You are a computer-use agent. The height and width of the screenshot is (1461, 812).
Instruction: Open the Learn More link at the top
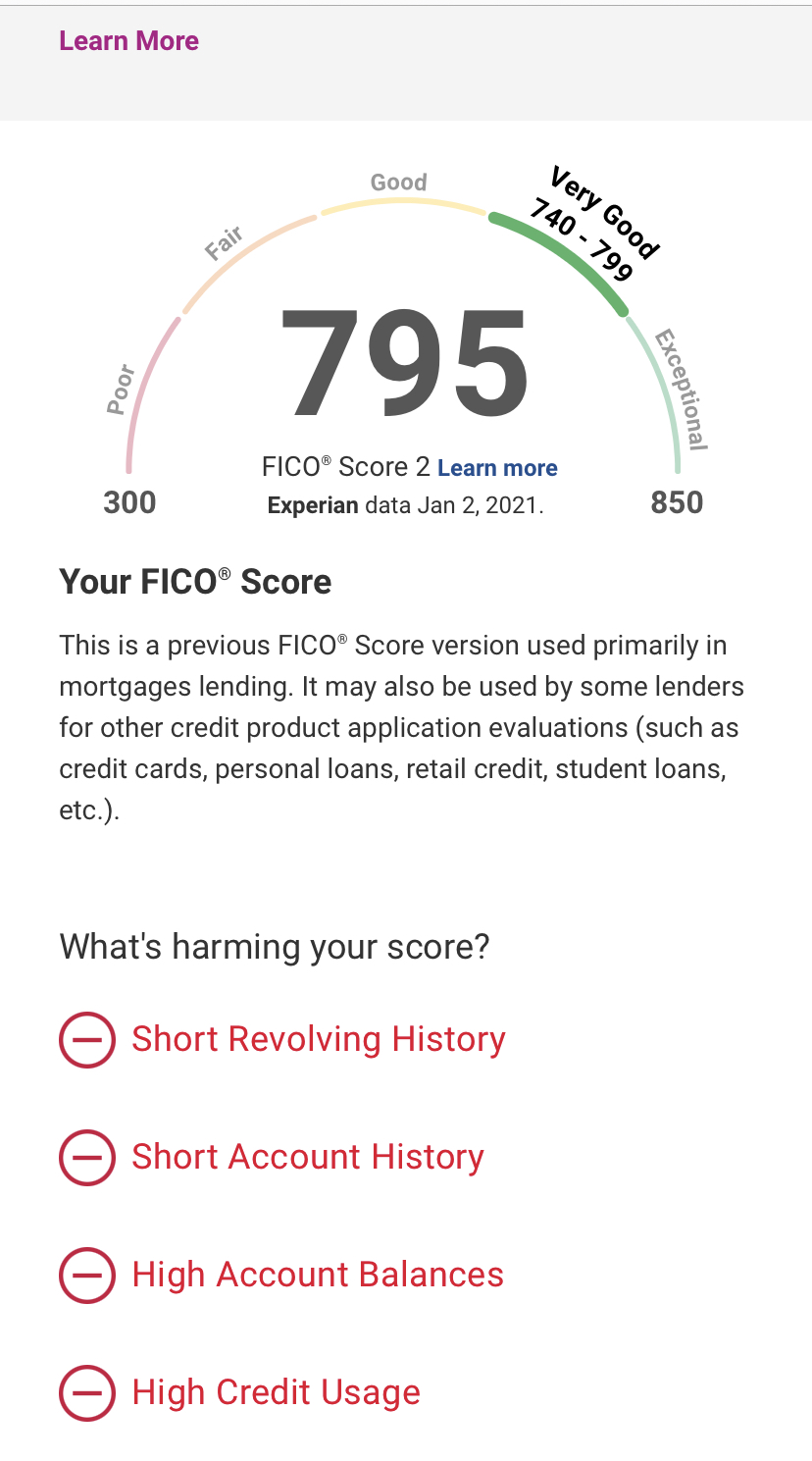(x=128, y=40)
